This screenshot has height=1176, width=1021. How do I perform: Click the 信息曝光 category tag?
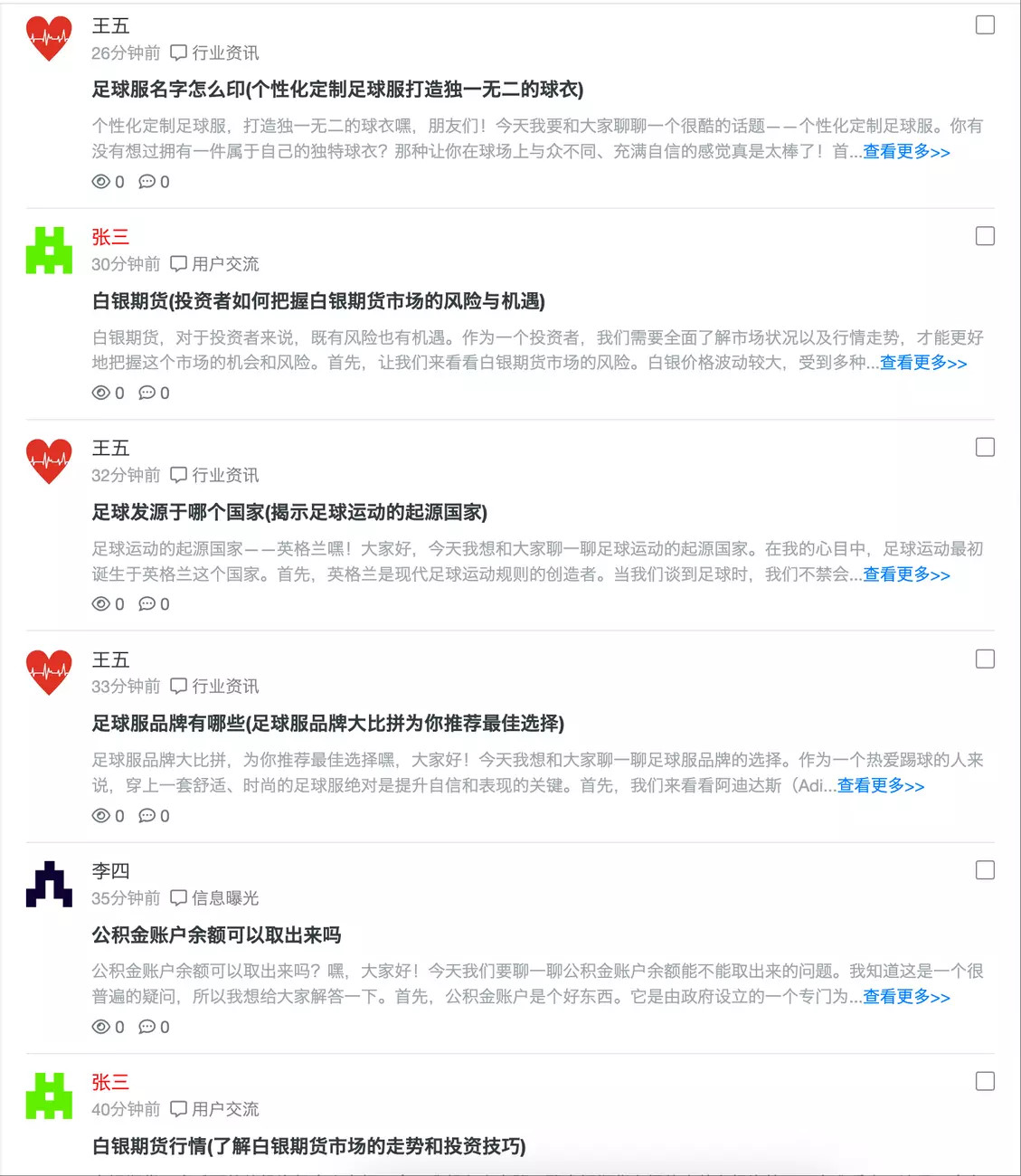pos(223,898)
